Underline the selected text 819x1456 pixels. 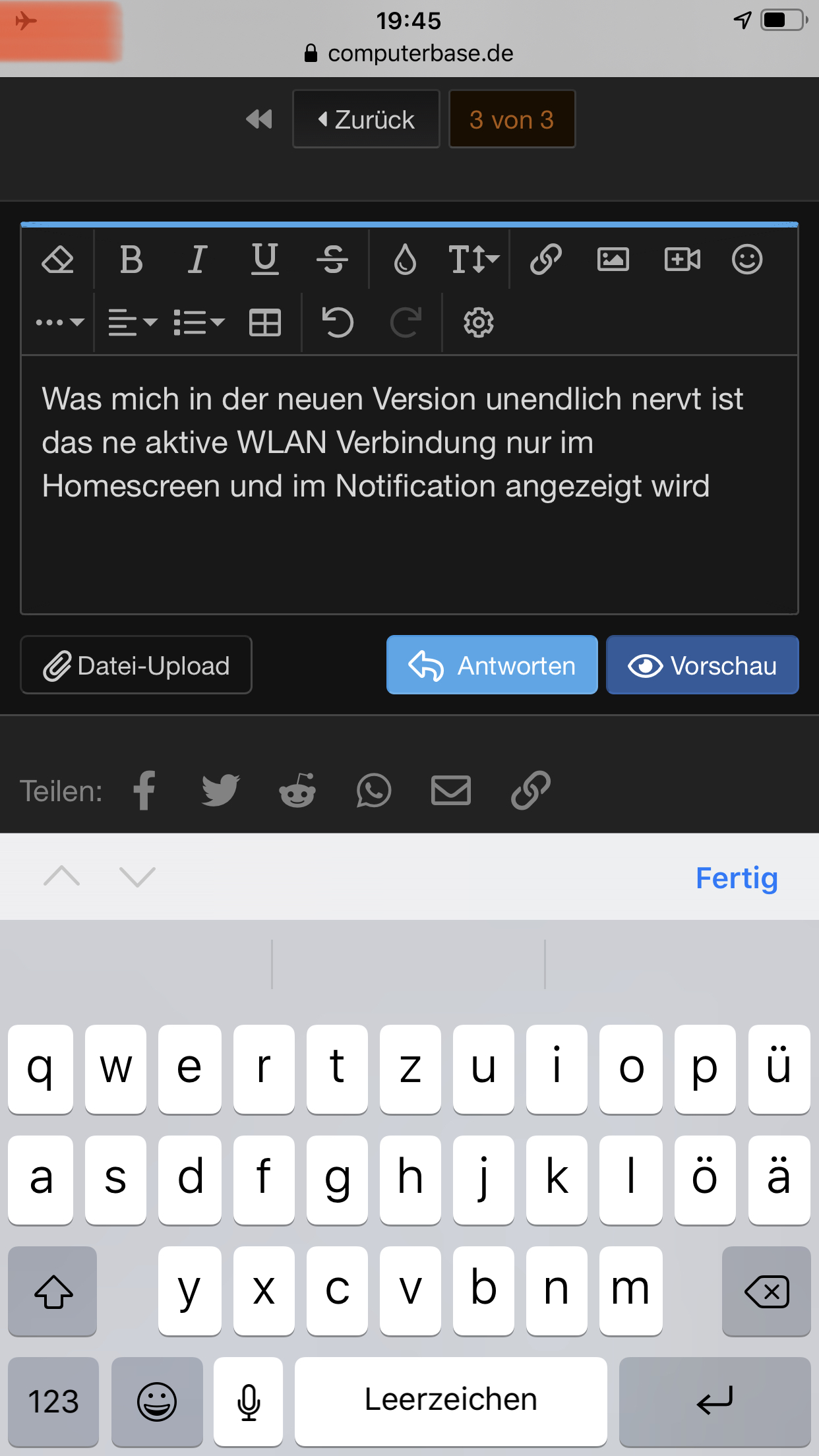pos(265,259)
